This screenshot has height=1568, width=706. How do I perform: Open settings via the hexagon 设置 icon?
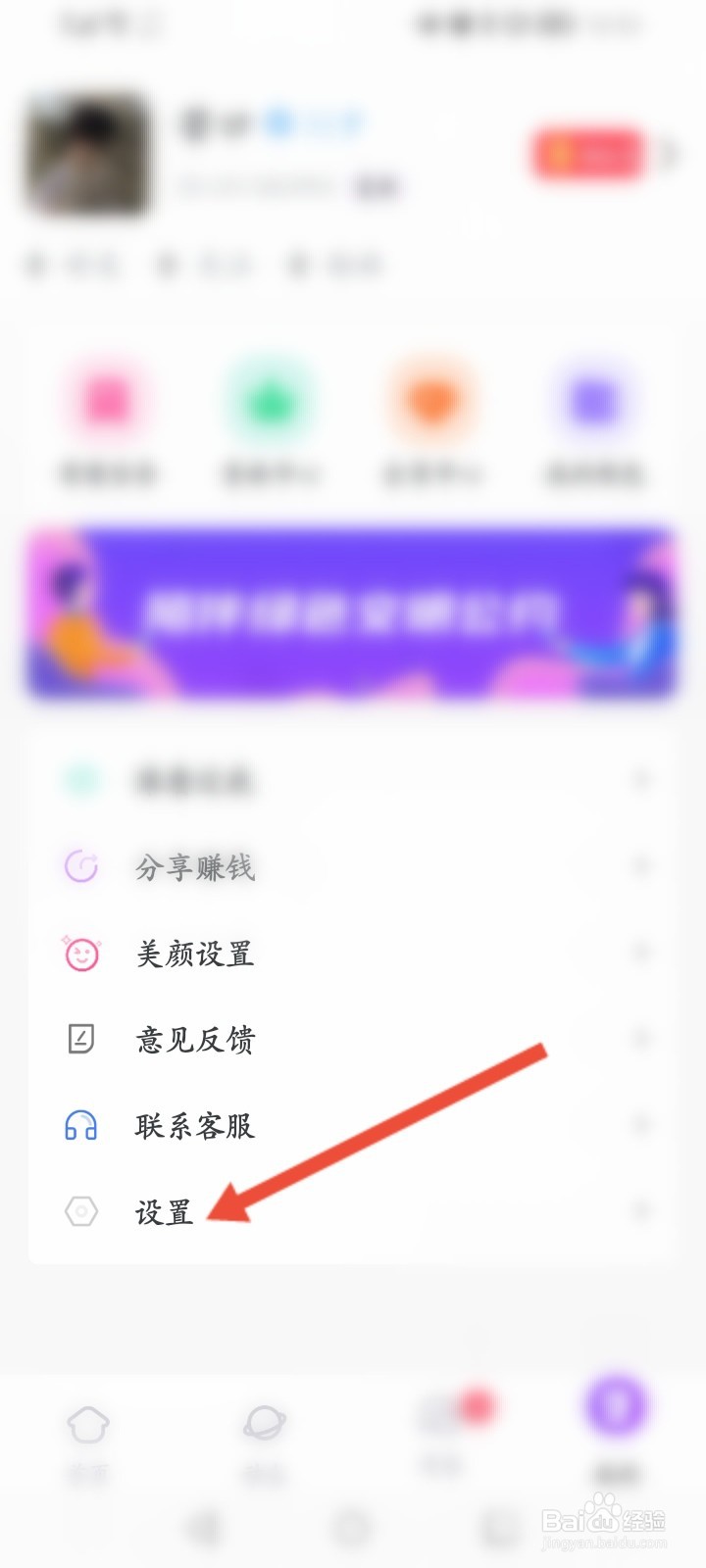pyautogui.click(x=83, y=1212)
